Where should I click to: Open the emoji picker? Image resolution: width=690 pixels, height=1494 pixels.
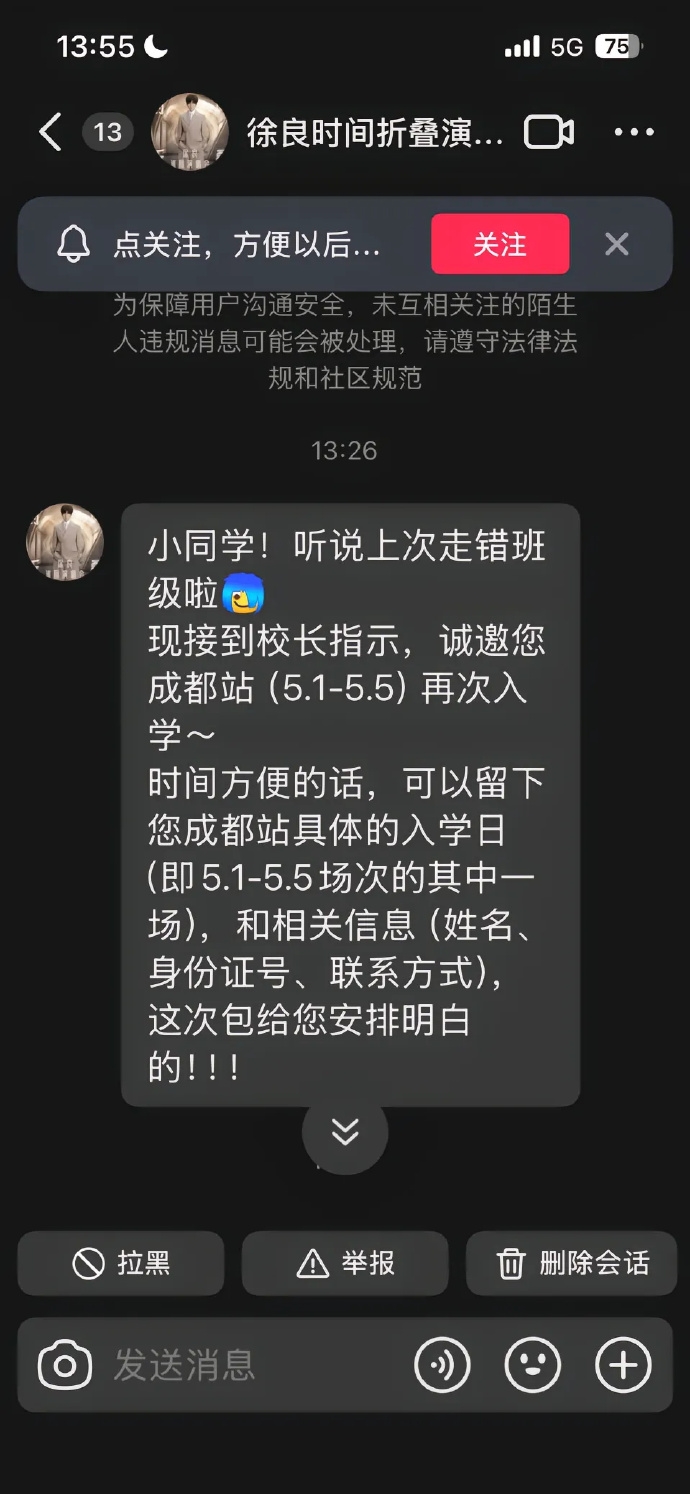point(533,1366)
